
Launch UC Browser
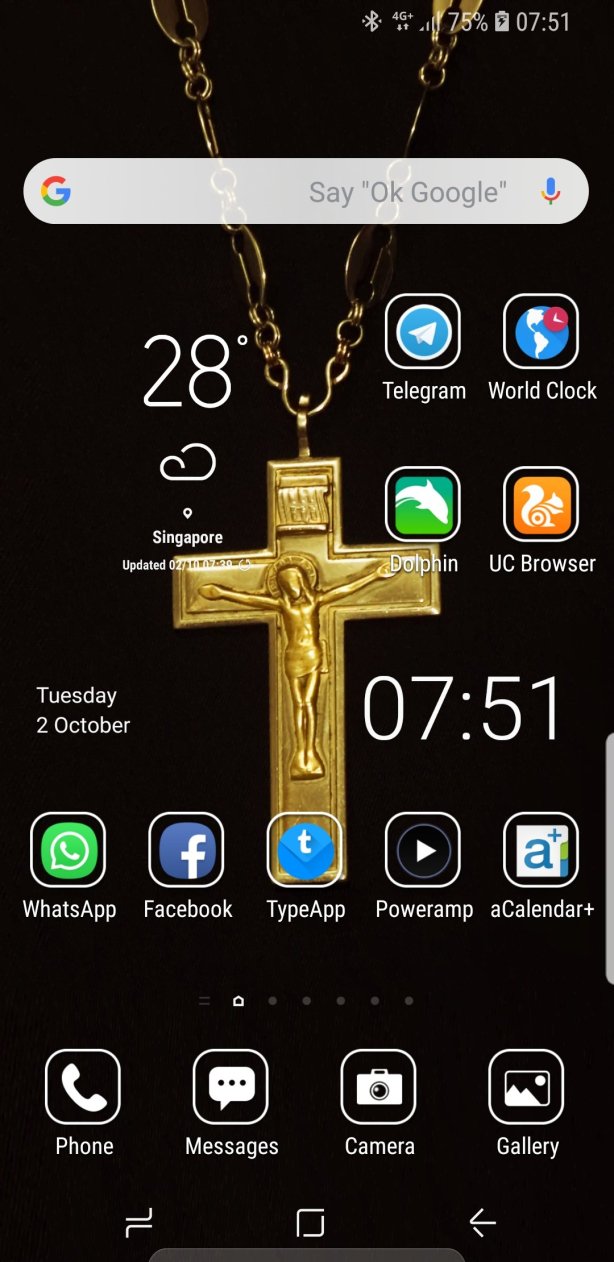(x=541, y=505)
